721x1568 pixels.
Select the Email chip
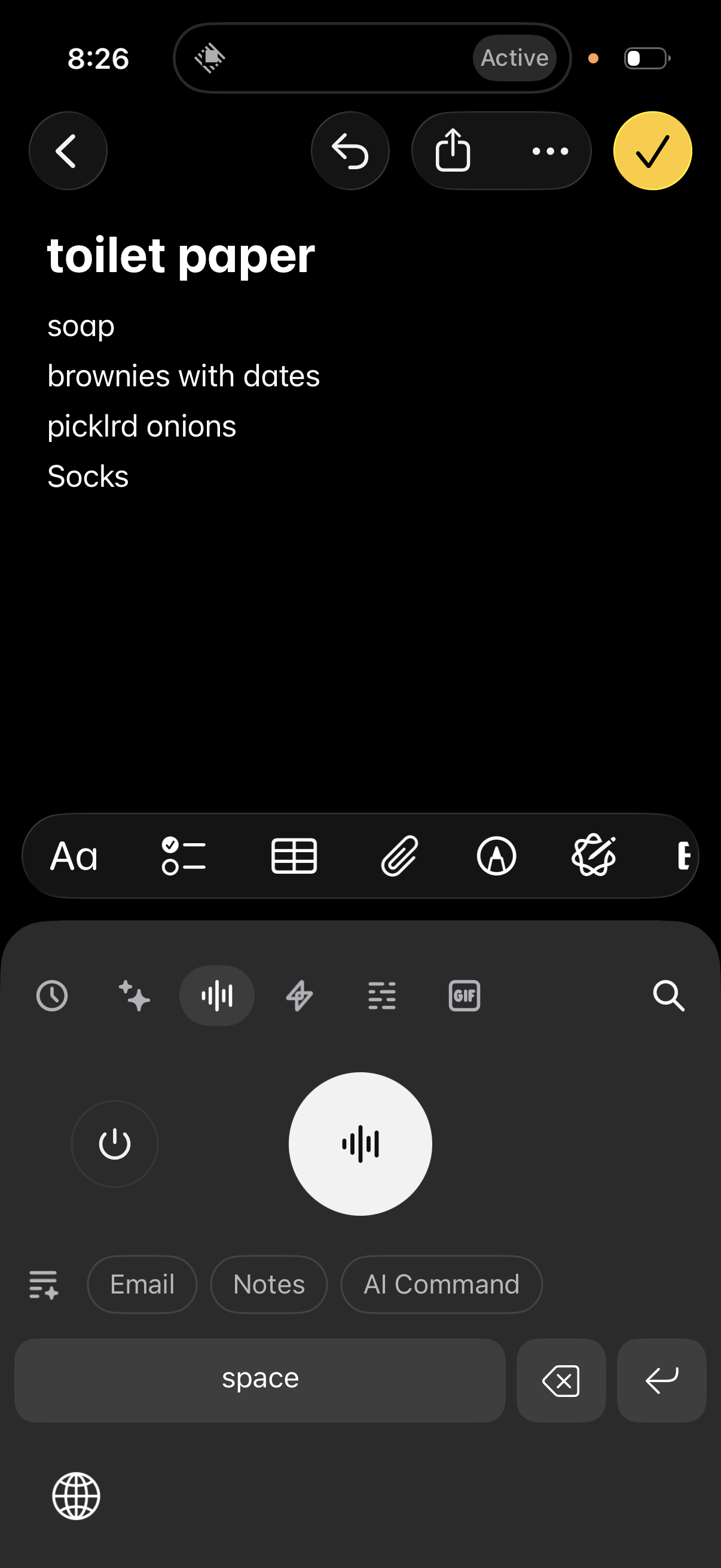click(x=142, y=1285)
